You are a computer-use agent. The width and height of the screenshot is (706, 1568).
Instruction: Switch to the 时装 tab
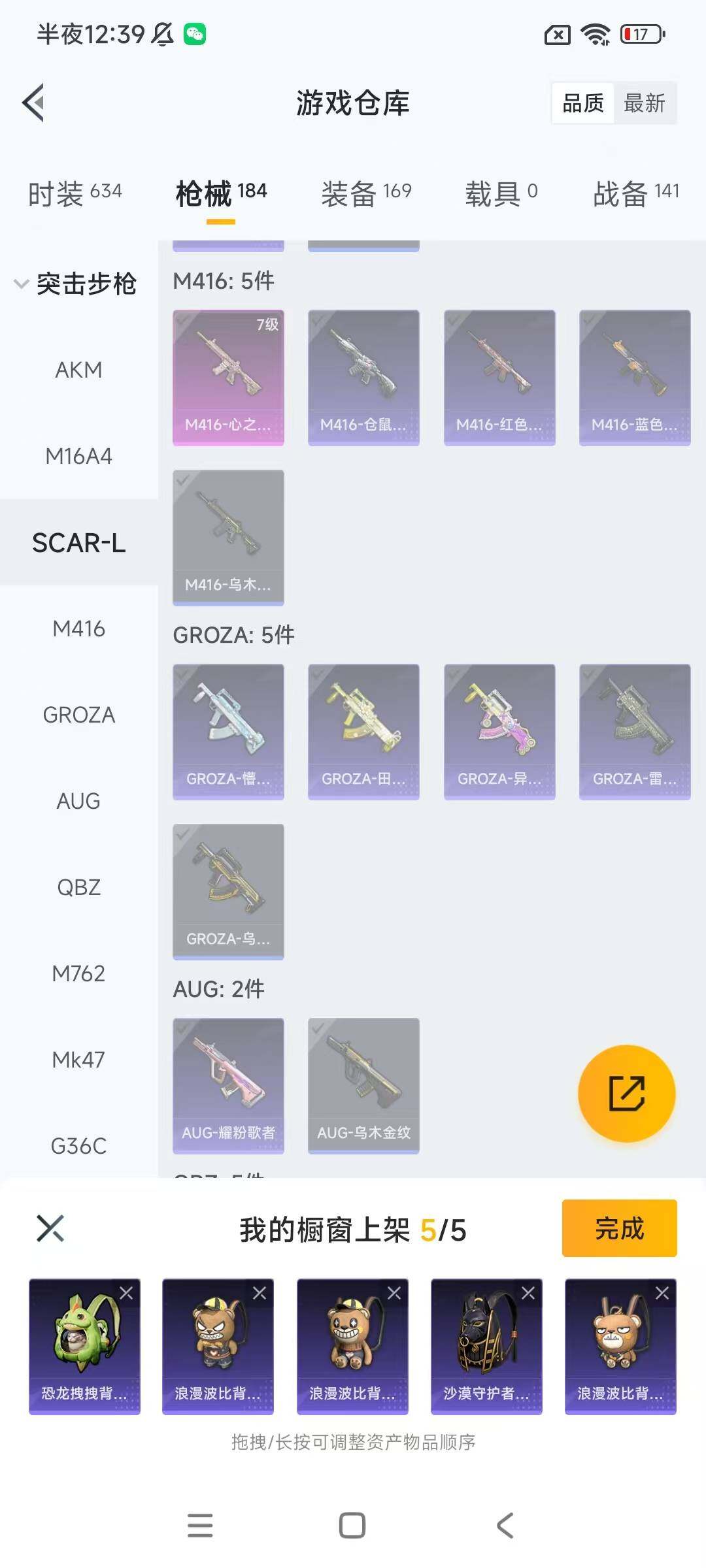coord(75,193)
